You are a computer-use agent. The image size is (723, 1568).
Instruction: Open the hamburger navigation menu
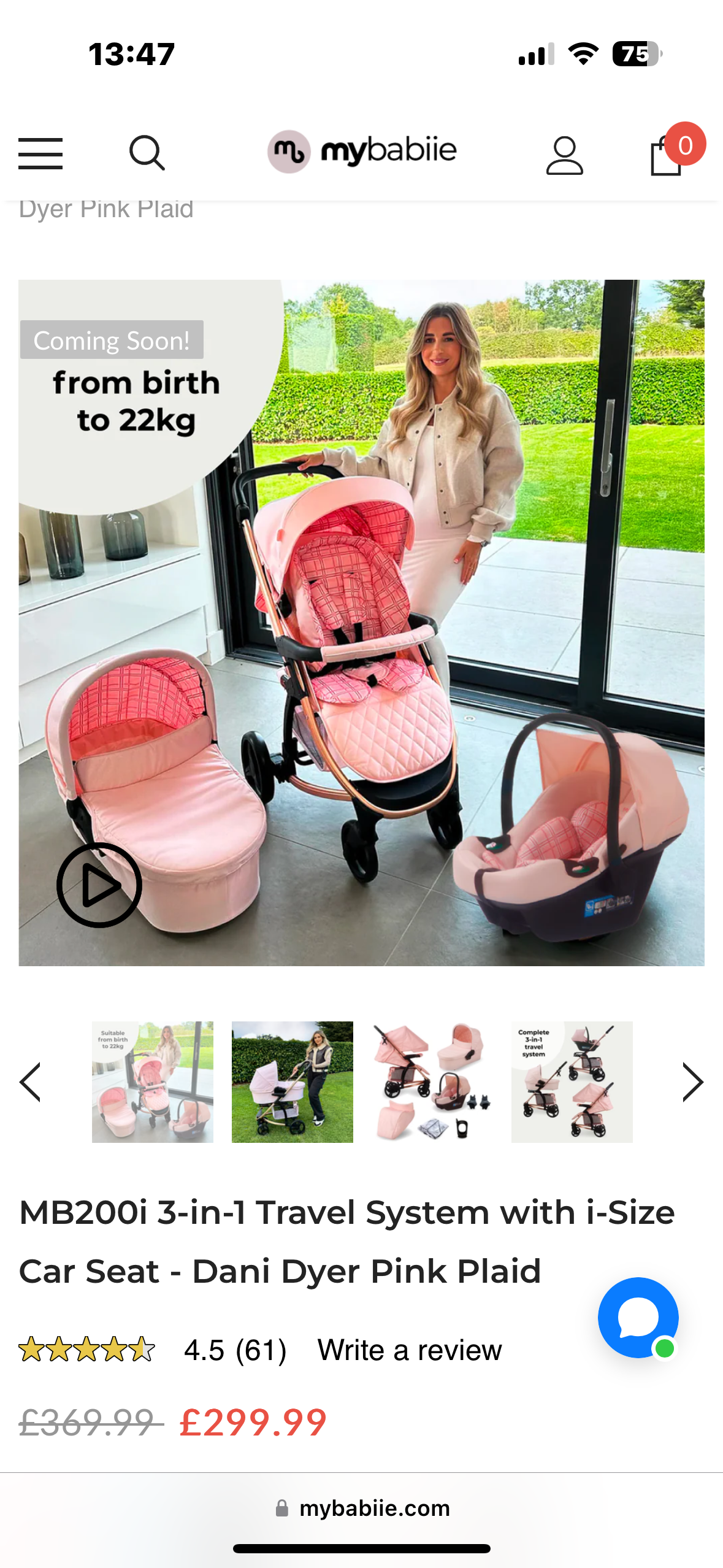point(40,153)
